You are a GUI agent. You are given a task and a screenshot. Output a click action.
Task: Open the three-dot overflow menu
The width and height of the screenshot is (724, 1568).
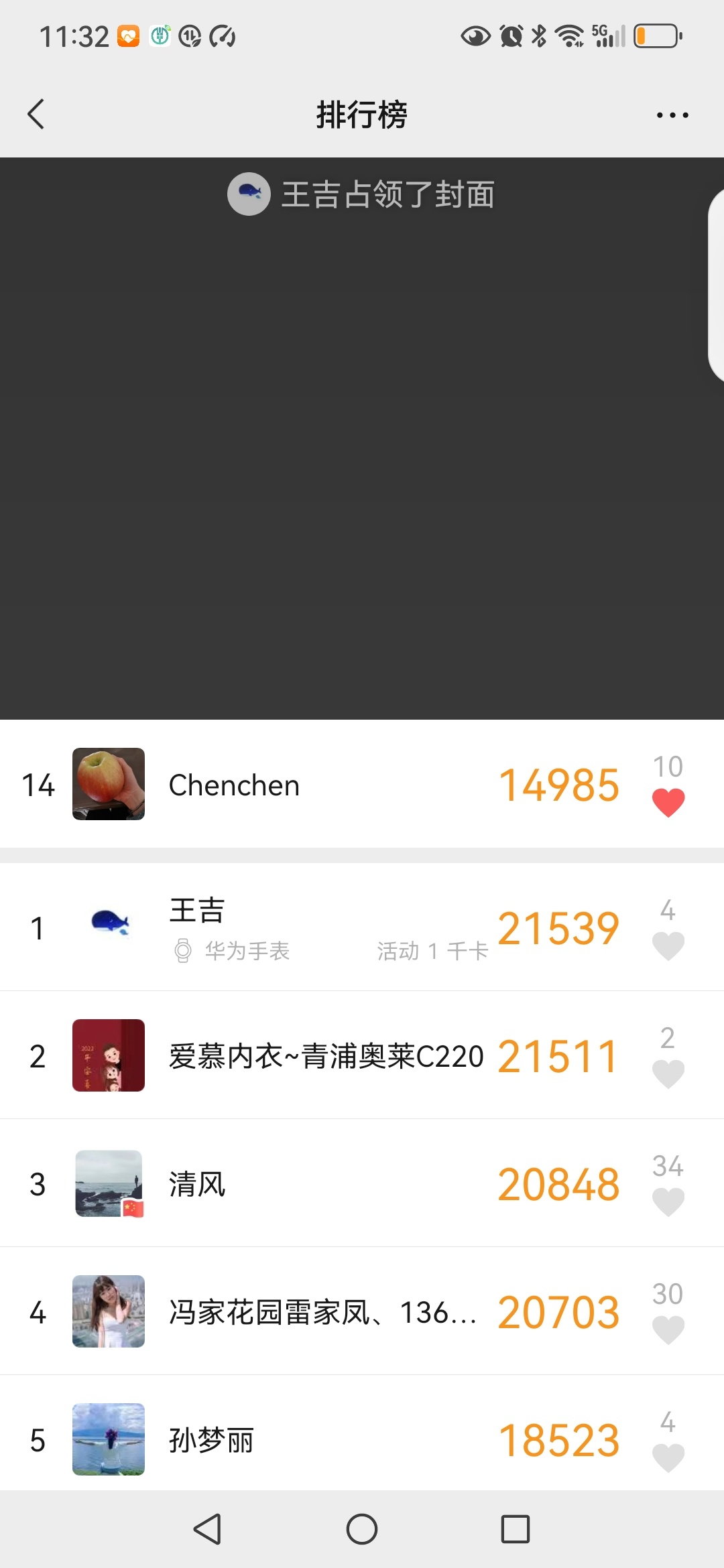coord(672,115)
